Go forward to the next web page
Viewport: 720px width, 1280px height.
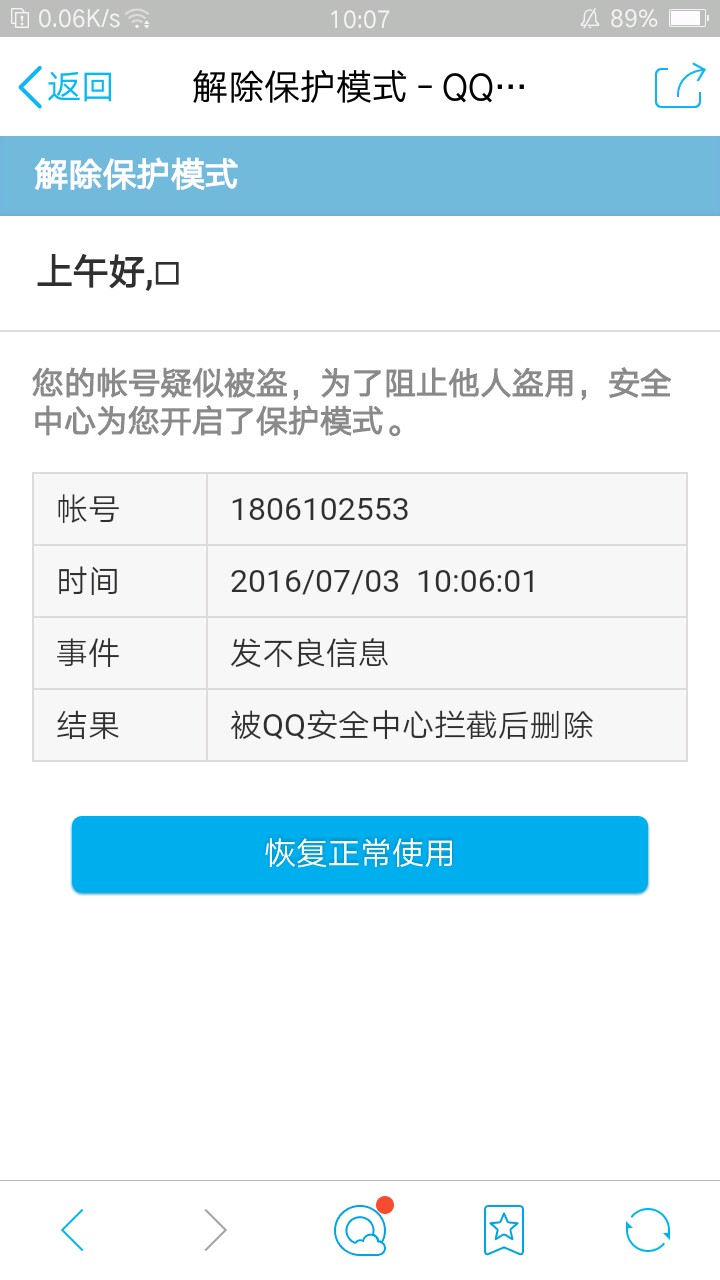coord(215,1229)
